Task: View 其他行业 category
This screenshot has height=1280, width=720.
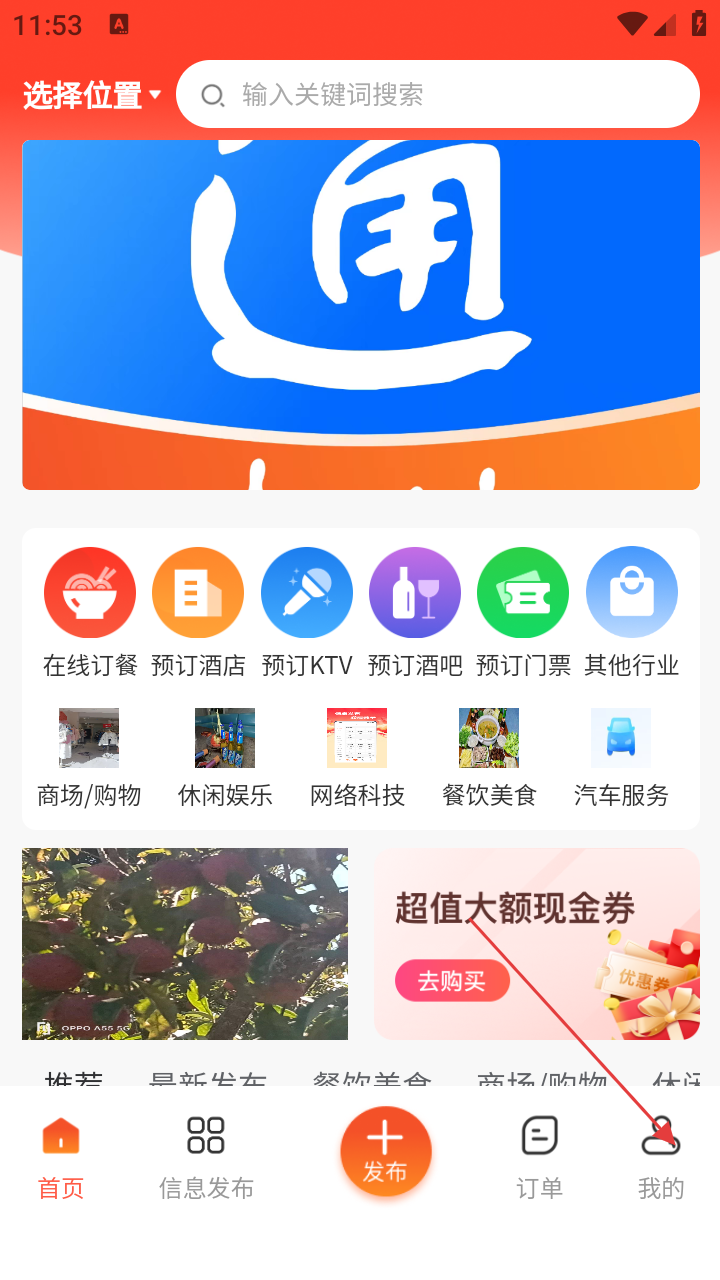Action: pyautogui.click(x=632, y=612)
